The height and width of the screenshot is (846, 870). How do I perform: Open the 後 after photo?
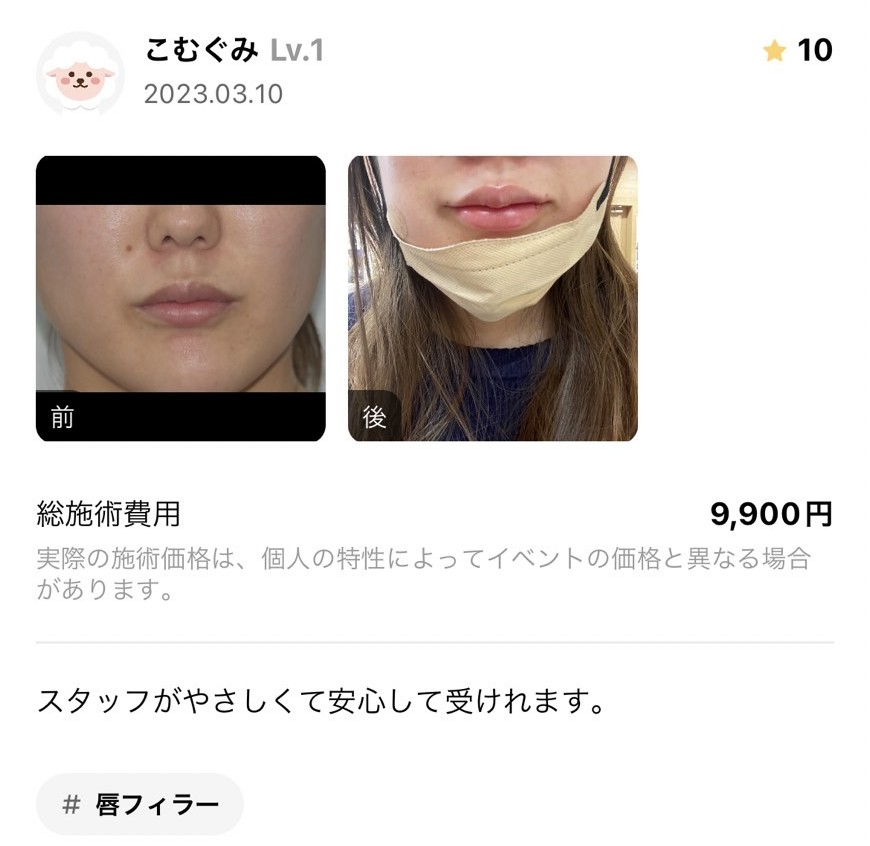492,298
